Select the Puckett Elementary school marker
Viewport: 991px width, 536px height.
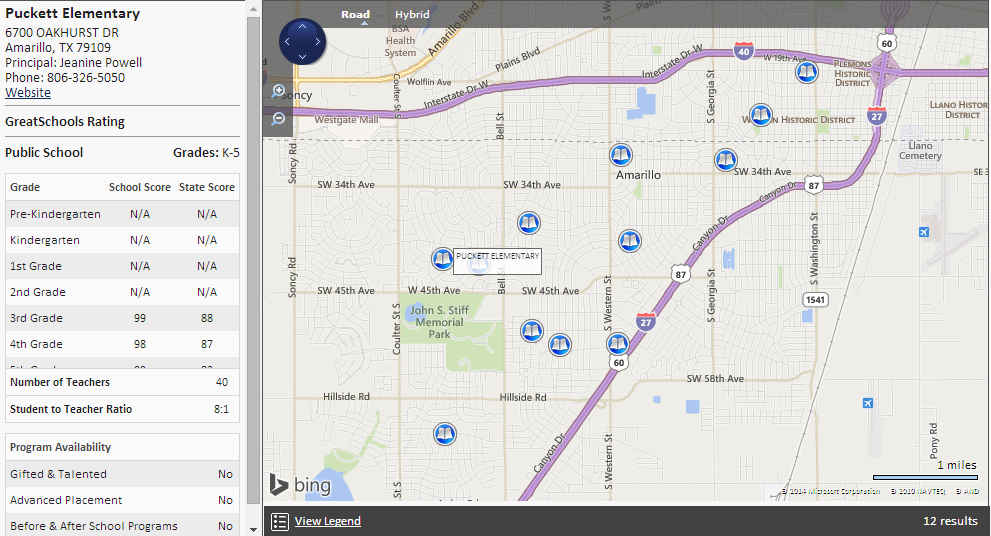(x=442, y=259)
